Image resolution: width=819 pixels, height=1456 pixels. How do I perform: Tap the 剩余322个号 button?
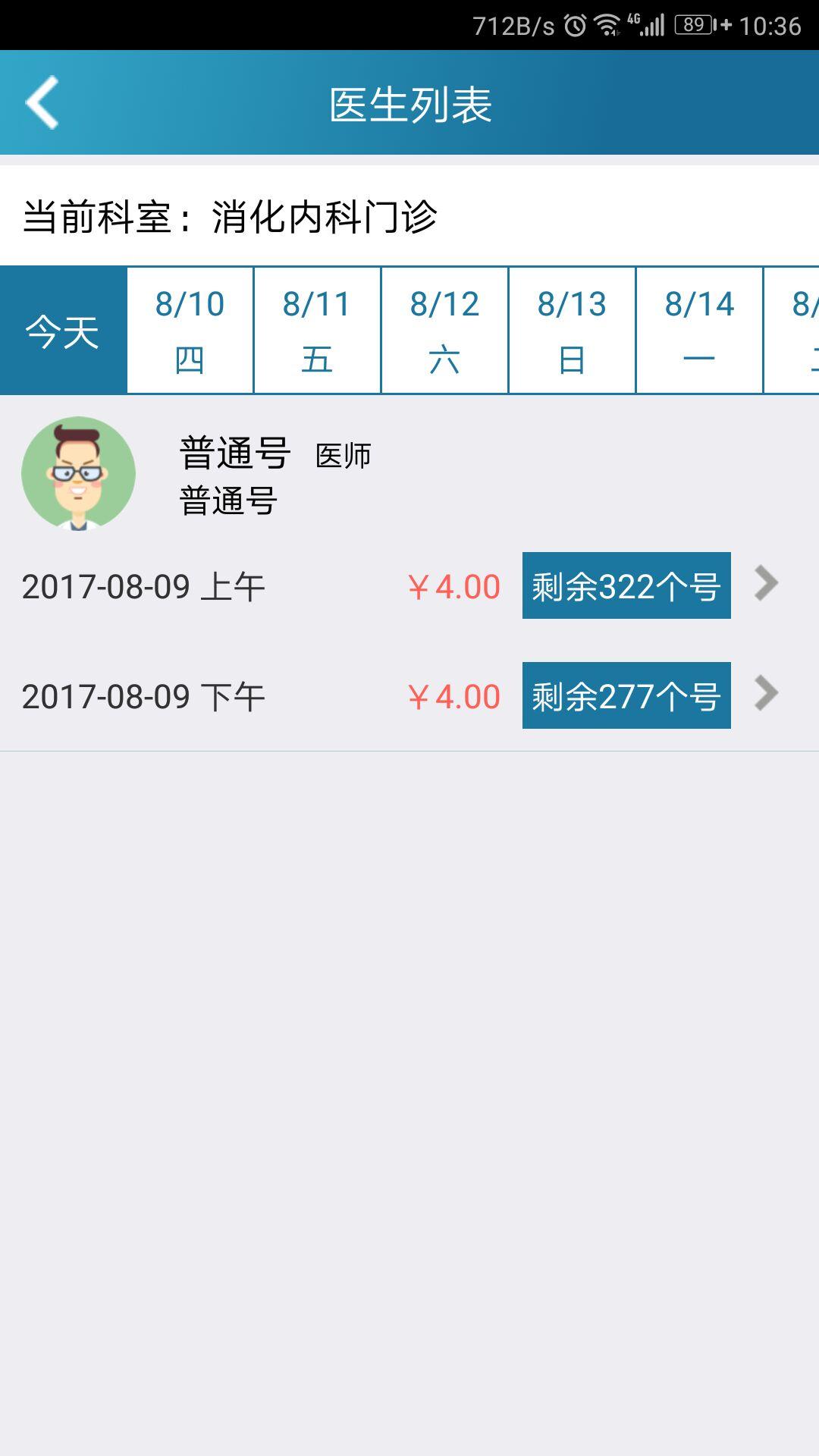[x=626, y=585]
